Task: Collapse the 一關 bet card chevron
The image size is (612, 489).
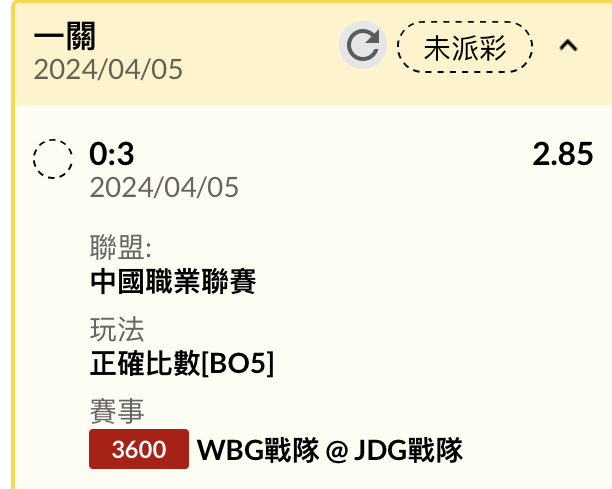Action: (568, 46)
